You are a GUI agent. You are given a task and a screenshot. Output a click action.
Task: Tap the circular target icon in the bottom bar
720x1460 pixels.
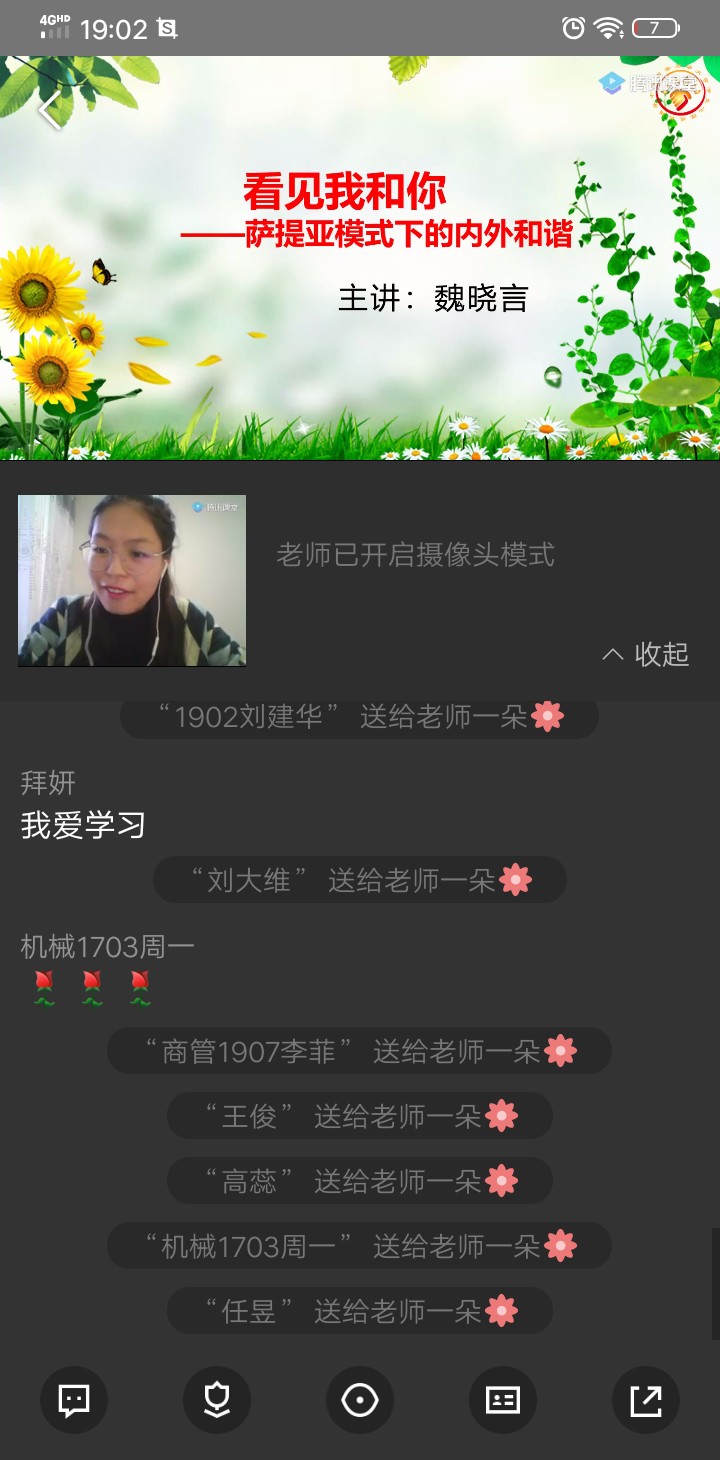(x=360, y=1400)
